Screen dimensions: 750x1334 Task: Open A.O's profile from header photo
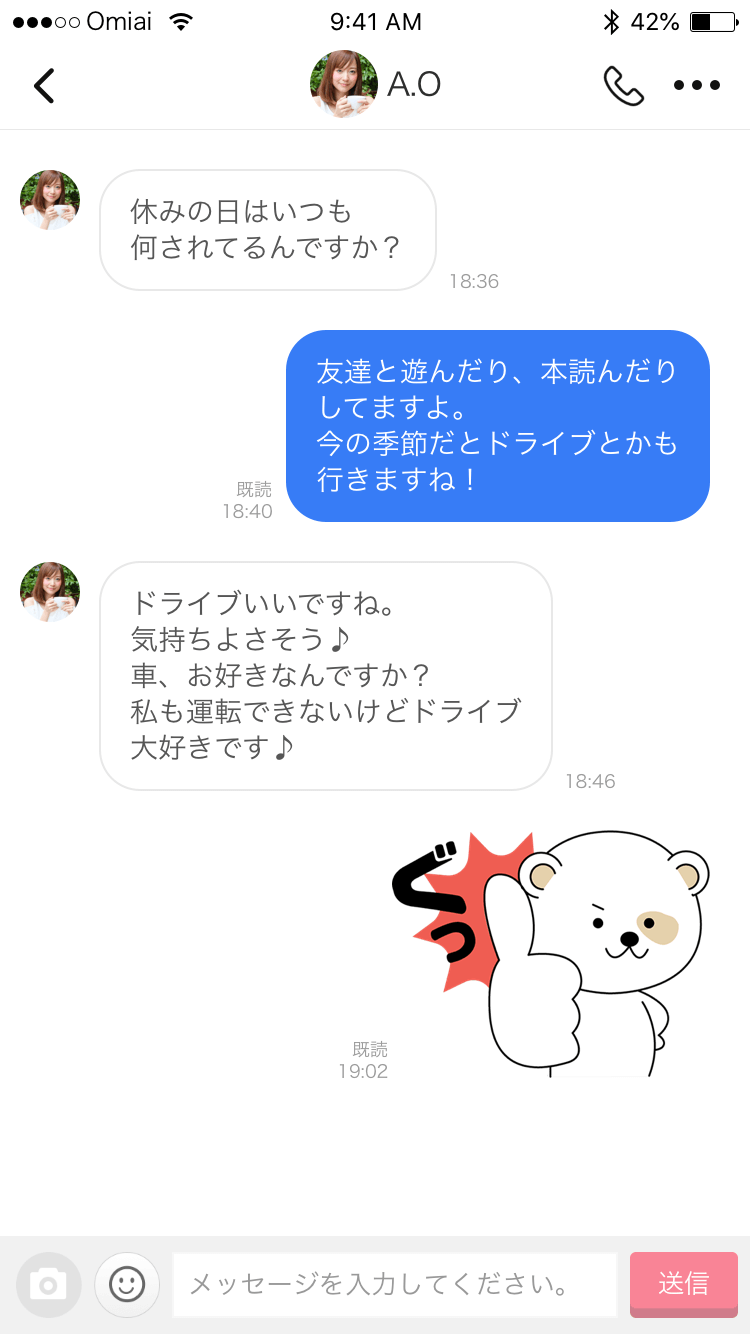click(344, 84)
